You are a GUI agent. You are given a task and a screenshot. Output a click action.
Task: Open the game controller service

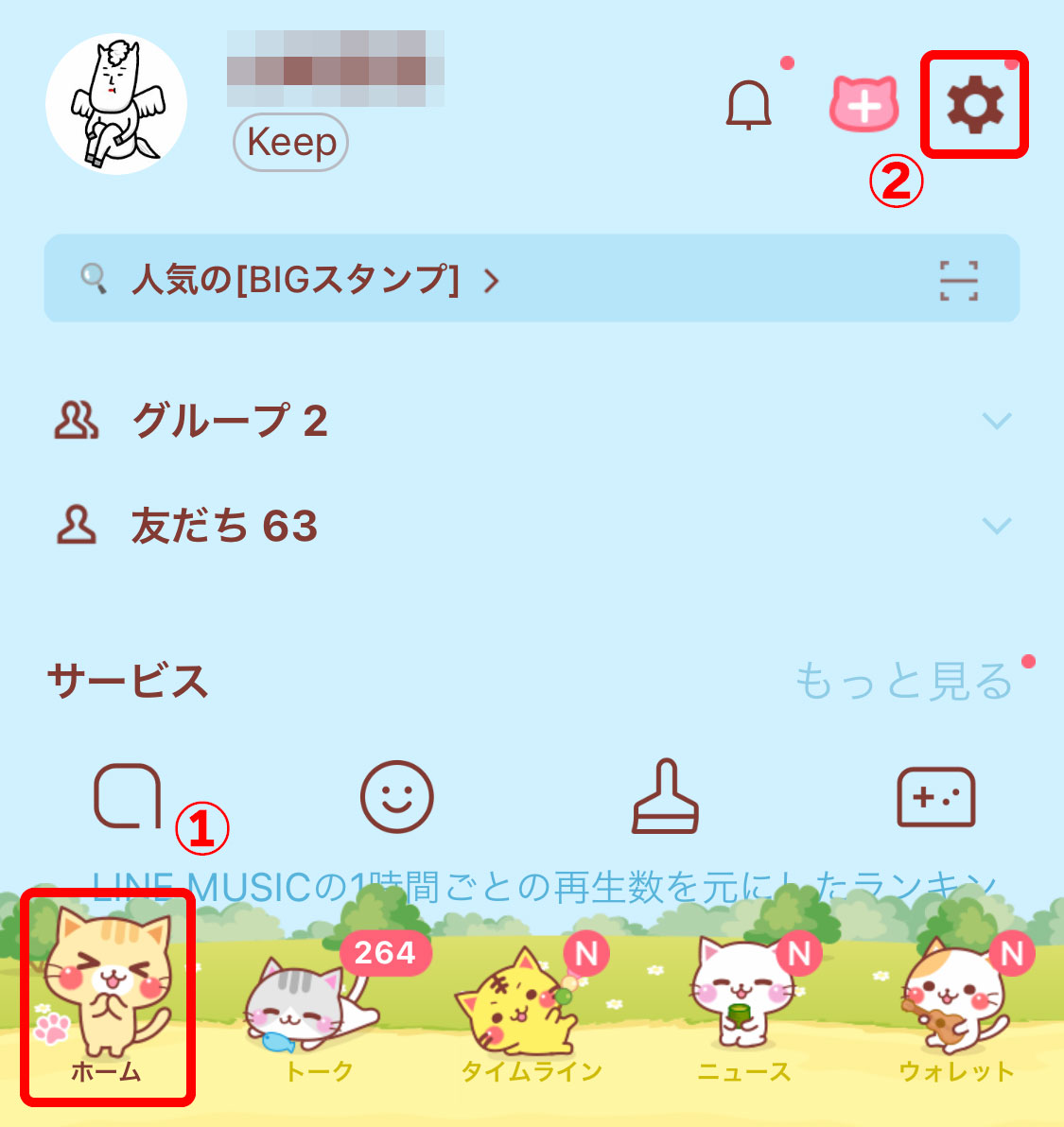tap(935, 796)
